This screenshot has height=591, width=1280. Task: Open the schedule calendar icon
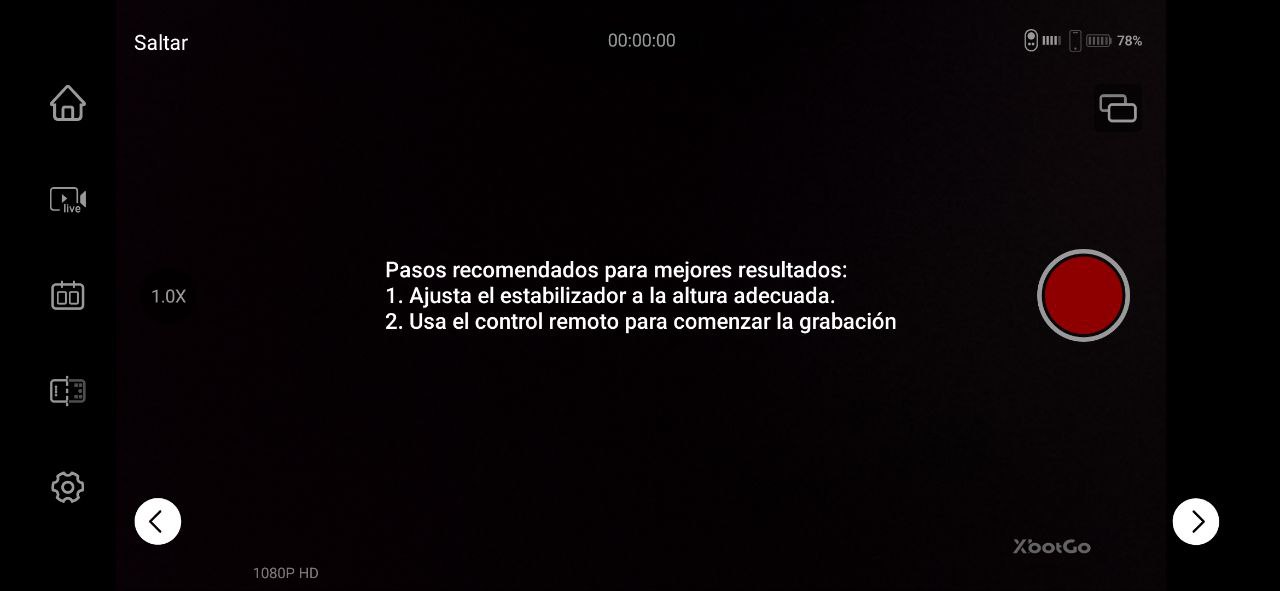tap(68, 296)
